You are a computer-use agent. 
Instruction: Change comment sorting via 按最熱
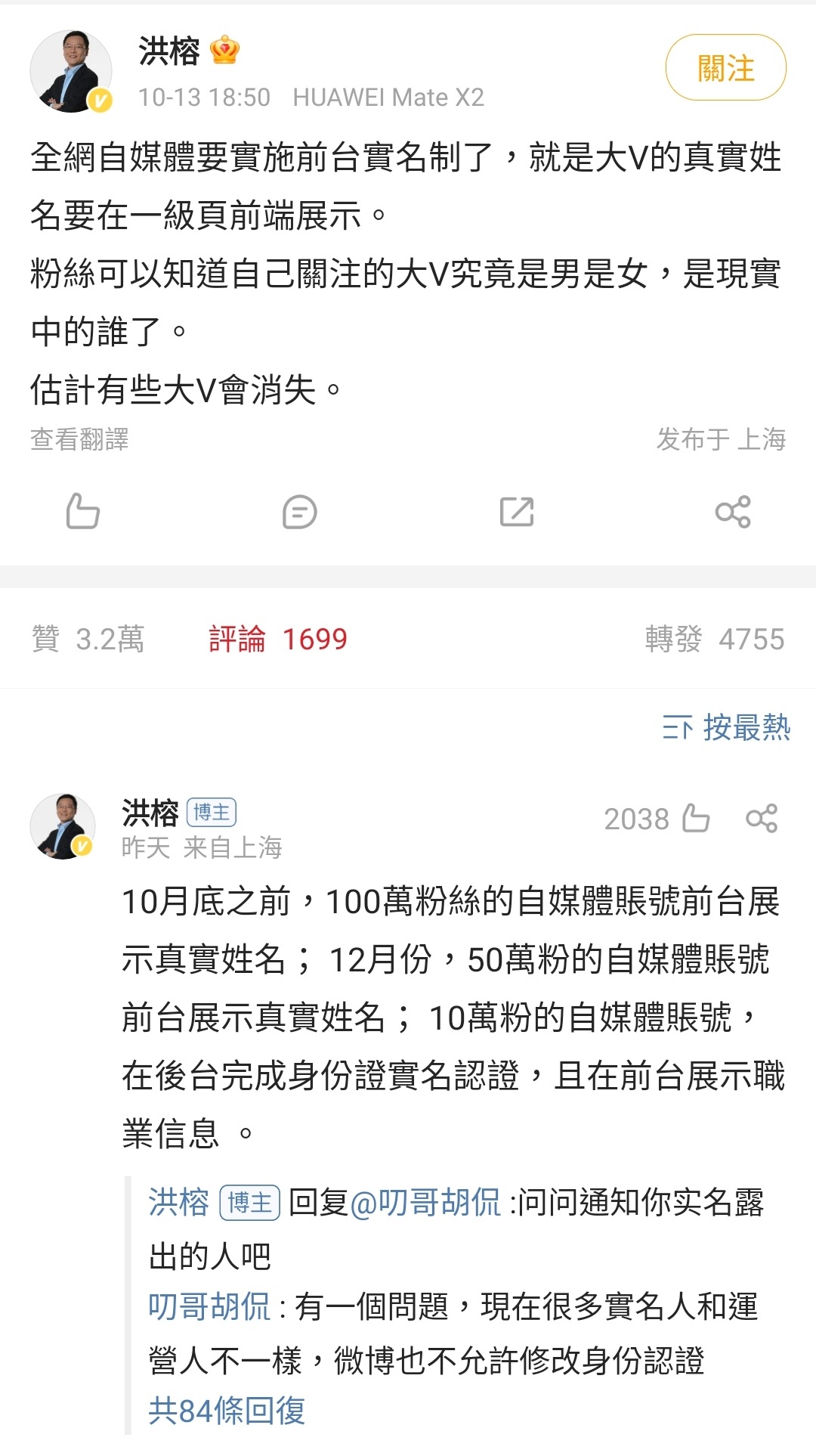coord(726,727)
